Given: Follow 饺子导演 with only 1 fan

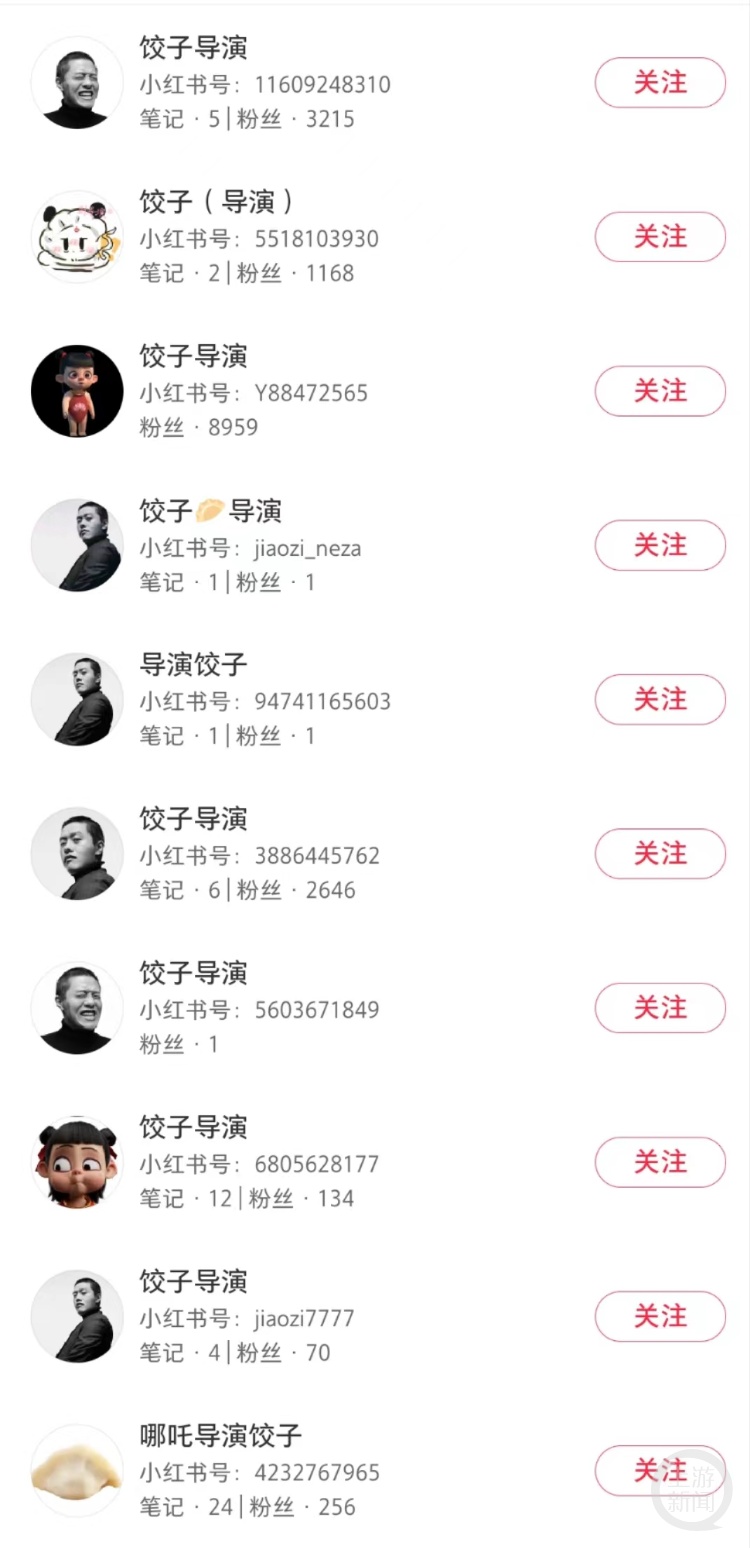Looking at the screenshot, I should [x=660, y=1009].
